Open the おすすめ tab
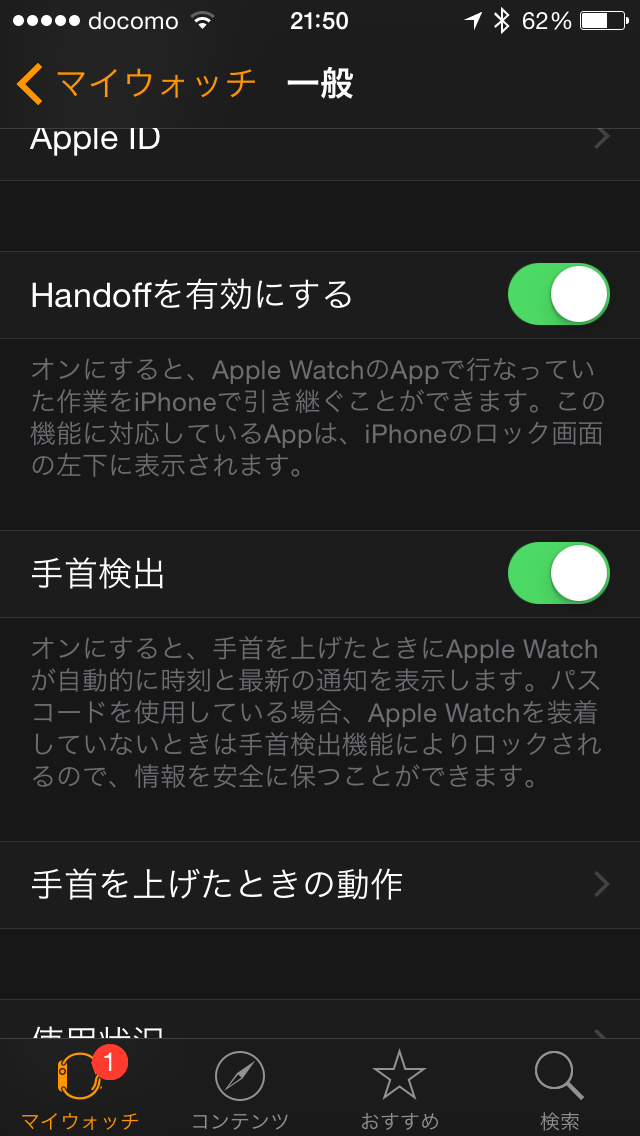Viewport: 640px width, 1136px height. click(x=400, y=1088)
